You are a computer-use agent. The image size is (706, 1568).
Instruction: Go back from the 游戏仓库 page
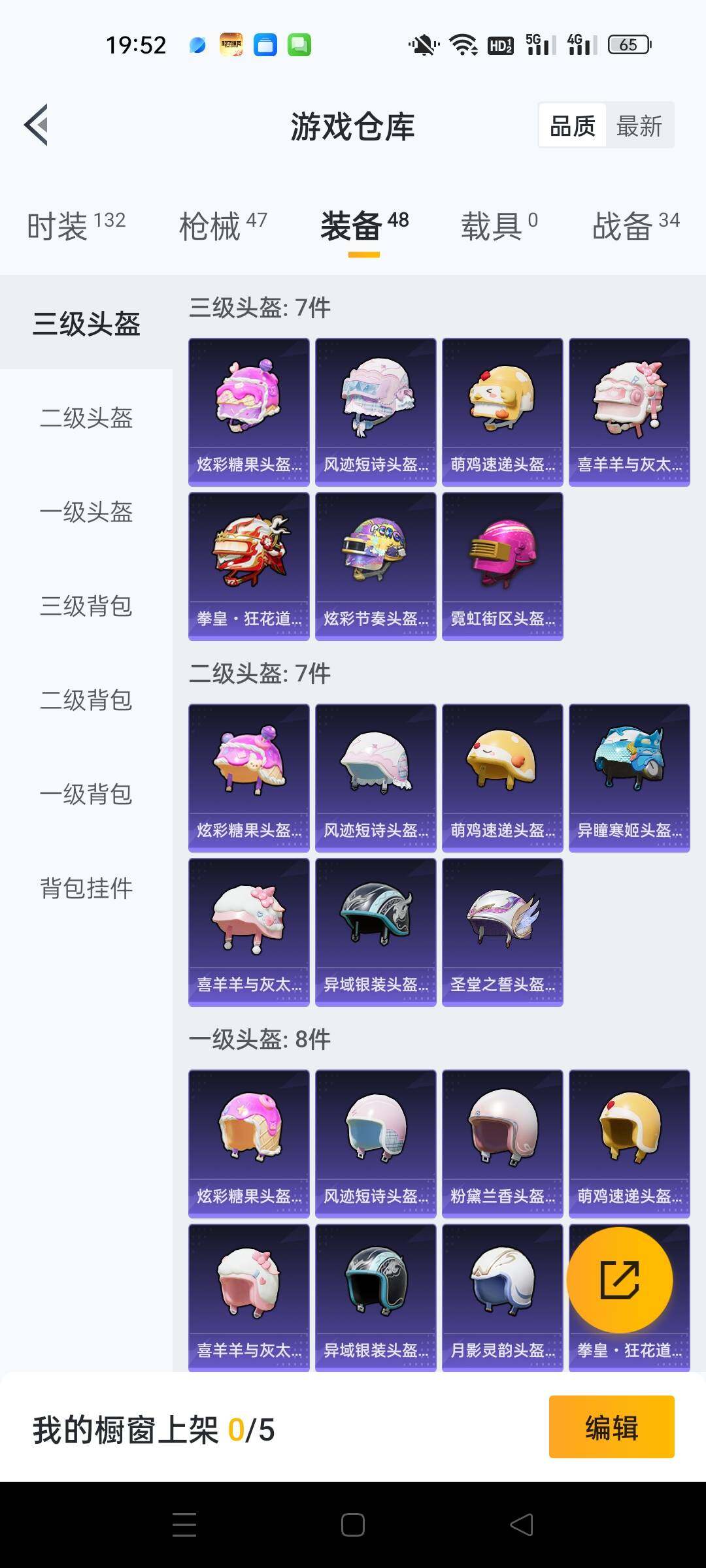(37, 125)
